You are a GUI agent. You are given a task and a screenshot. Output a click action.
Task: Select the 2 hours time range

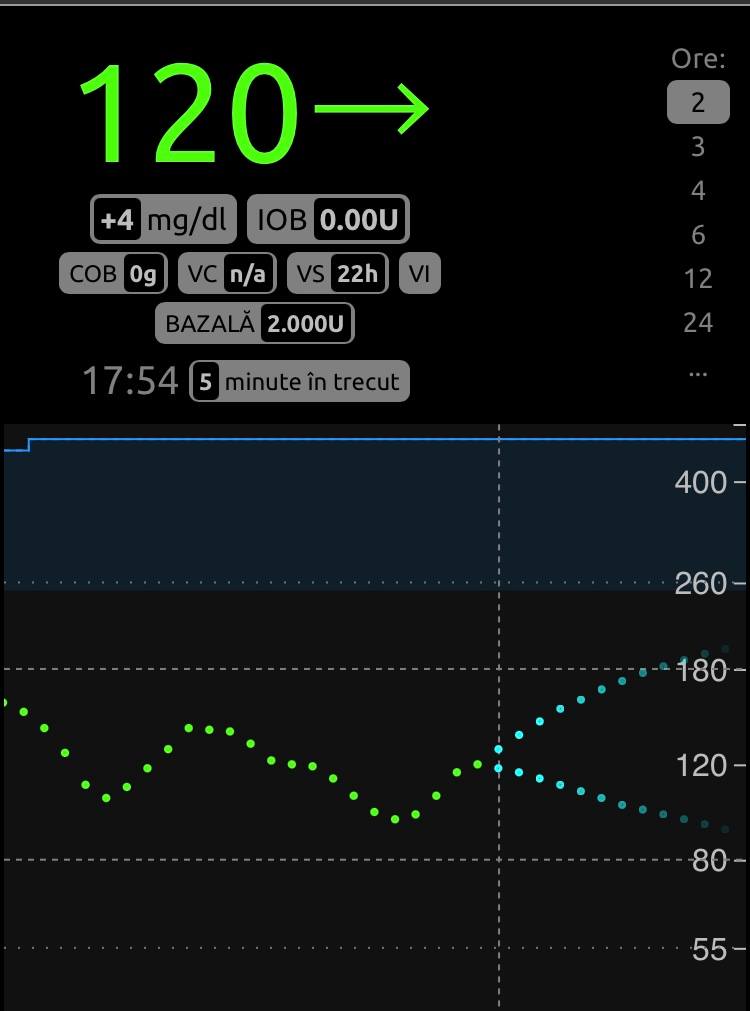697,102
